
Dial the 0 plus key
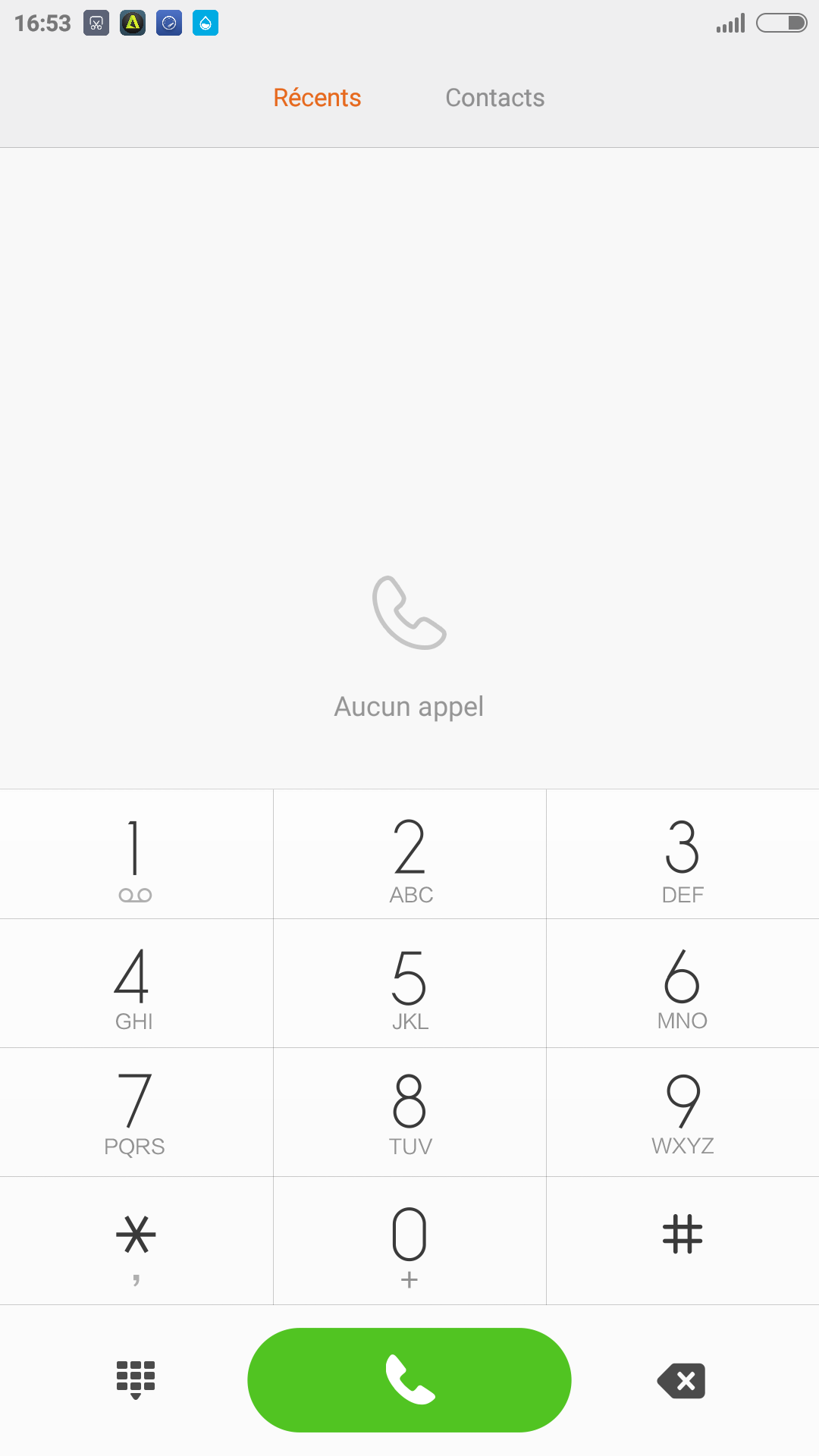(409, 1241)
